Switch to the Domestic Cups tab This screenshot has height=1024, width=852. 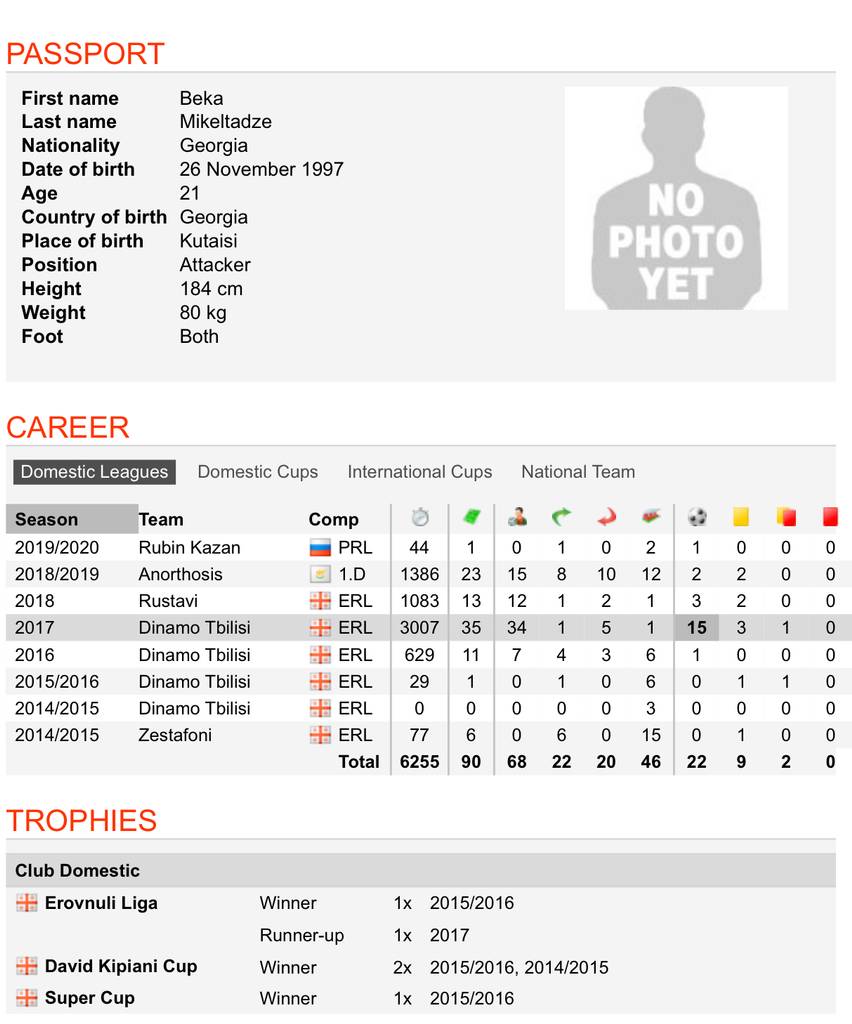(257, 472)
